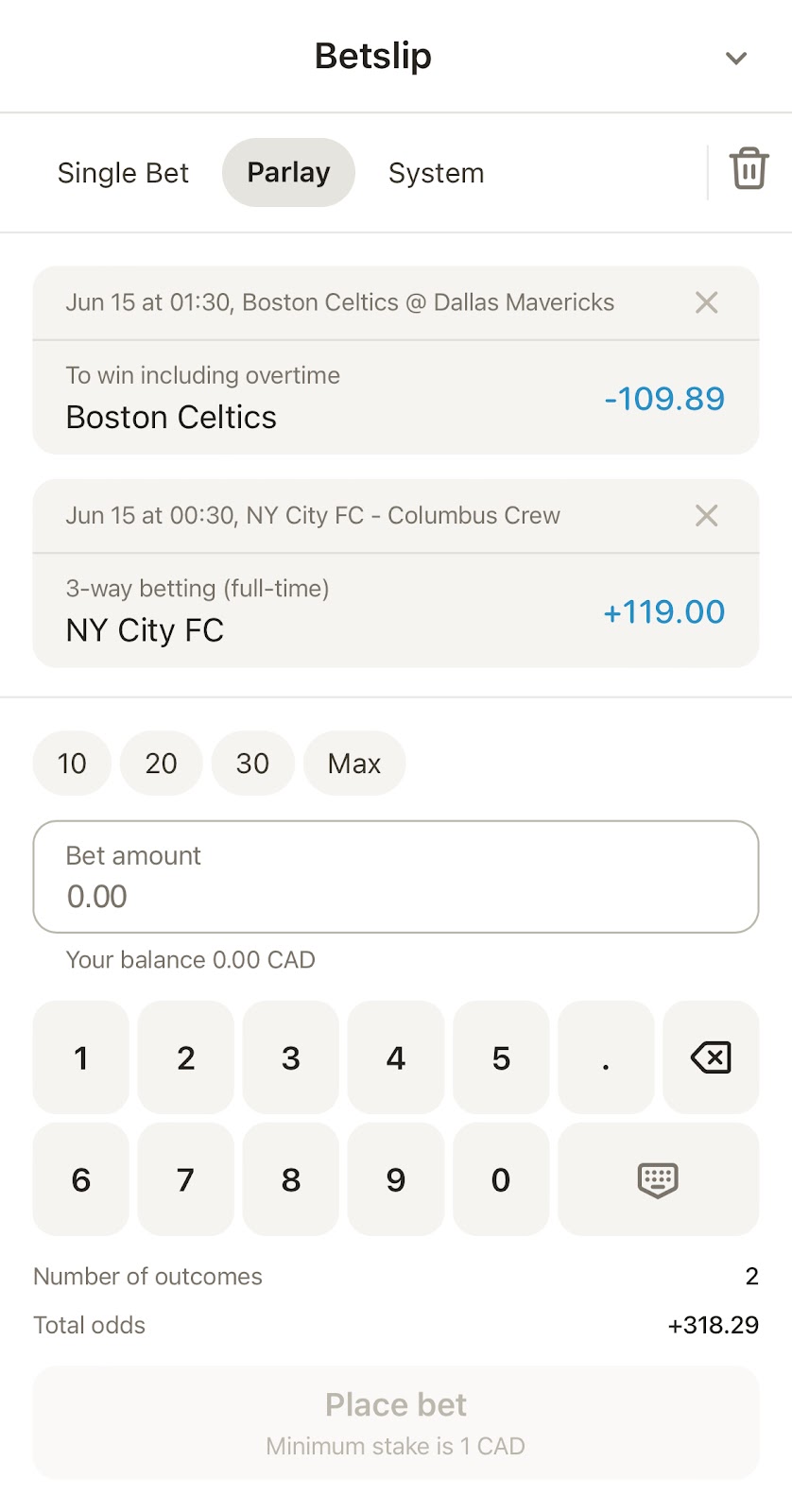Collapse the Betslip panel
This screenshot has width=792, height=1512.
[x=736, y=57]
